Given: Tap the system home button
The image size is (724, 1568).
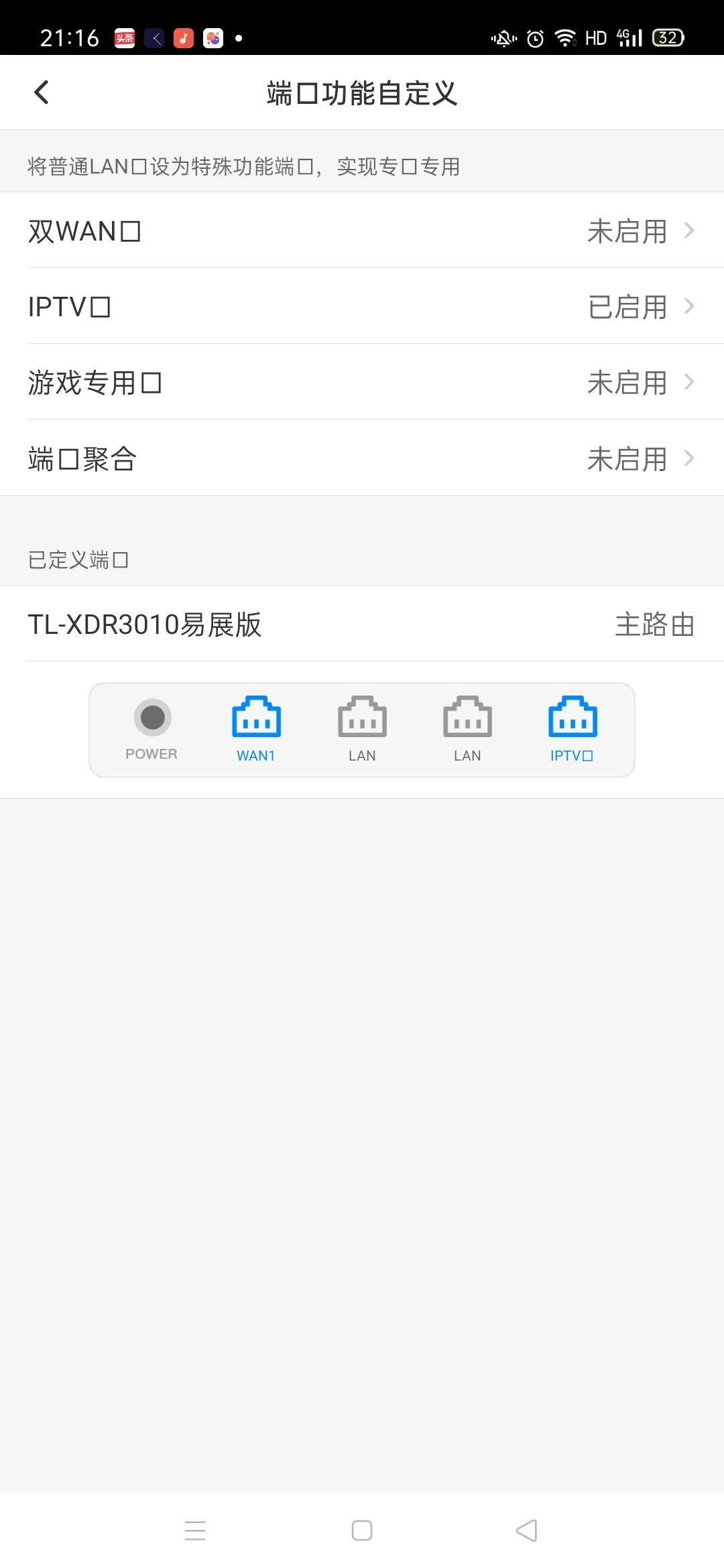Looking at the screenshot, I should pyautogui.click(x=362, y=1530).
